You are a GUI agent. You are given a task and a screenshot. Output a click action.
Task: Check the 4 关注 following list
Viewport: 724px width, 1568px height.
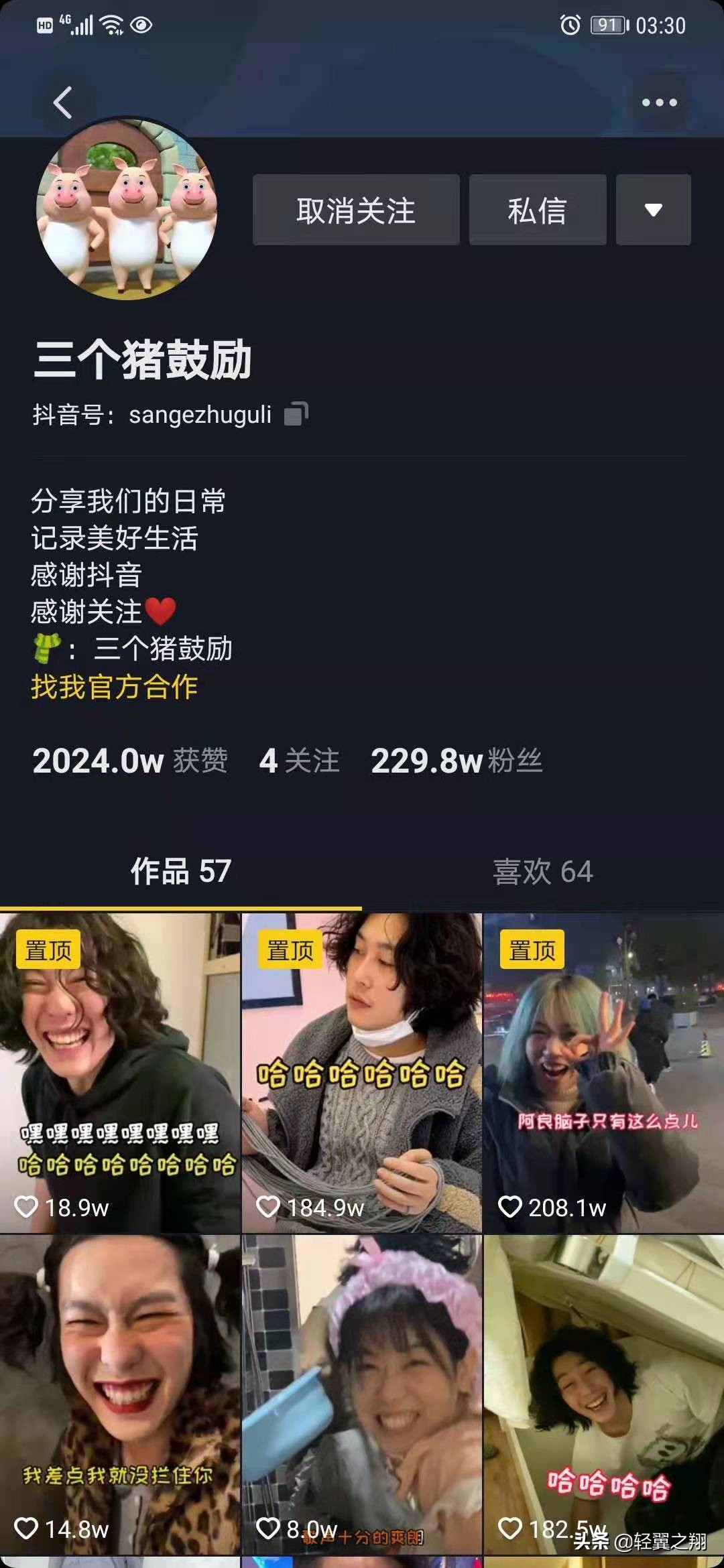(299, 761)
